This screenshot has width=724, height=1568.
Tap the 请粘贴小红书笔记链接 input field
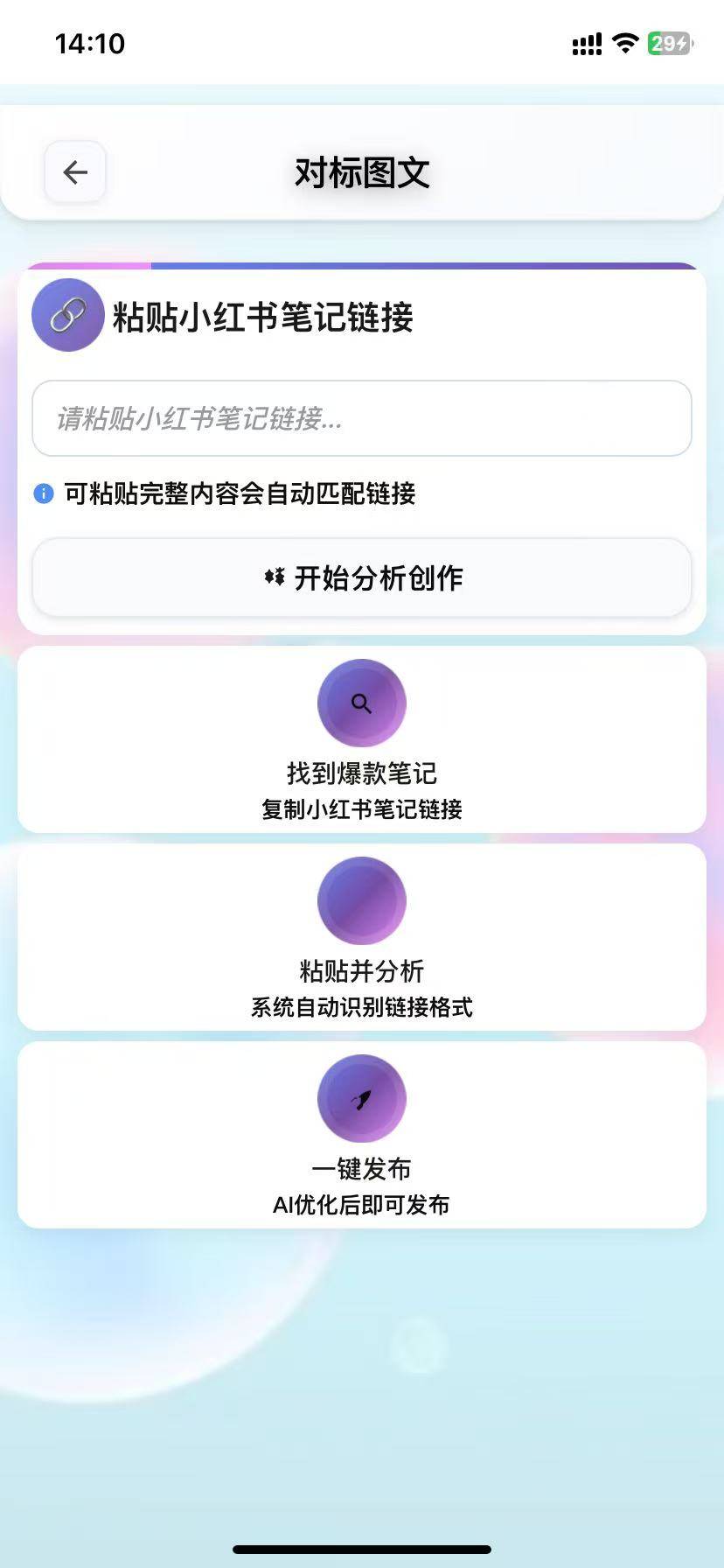click(x=362, y=418)
